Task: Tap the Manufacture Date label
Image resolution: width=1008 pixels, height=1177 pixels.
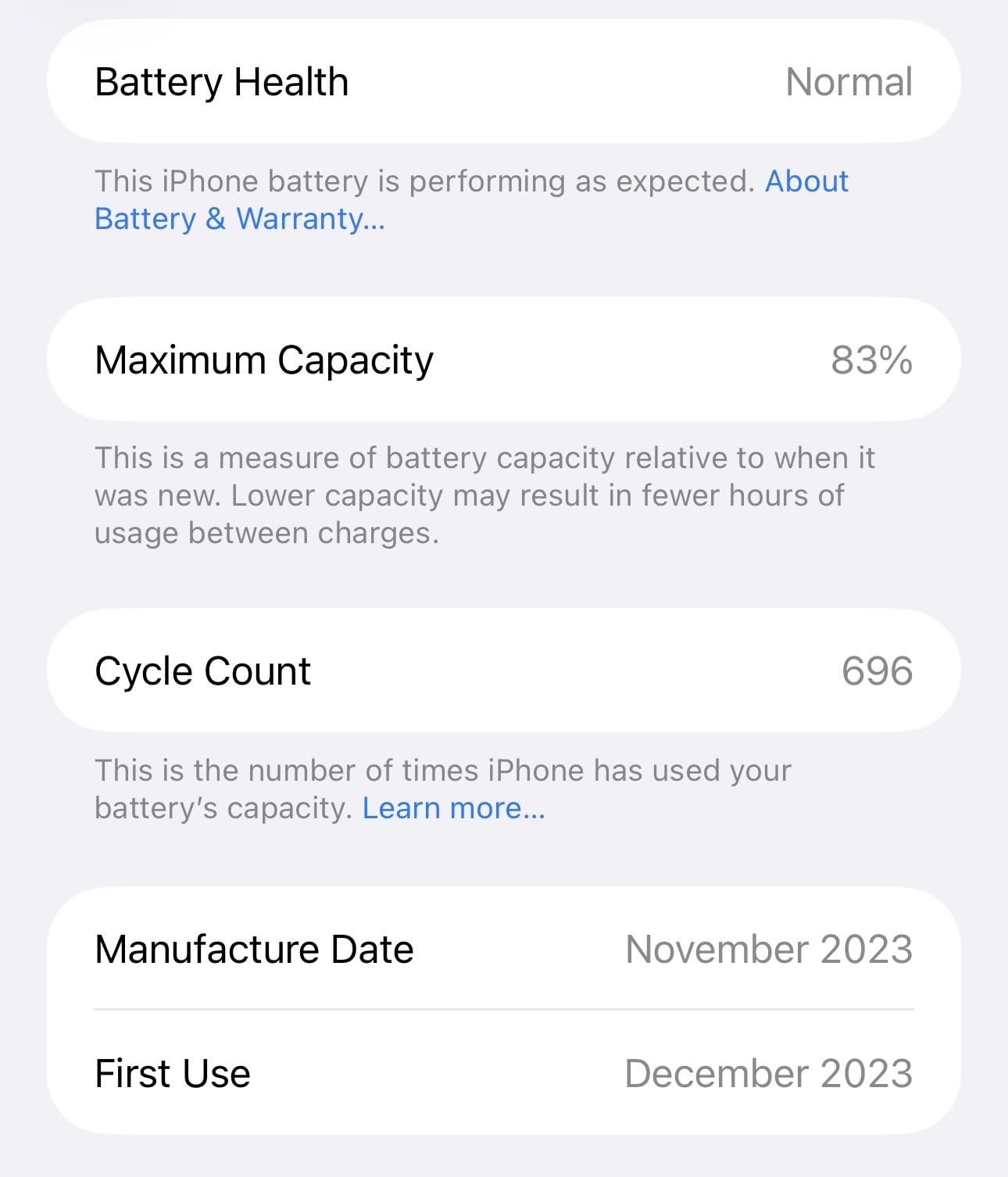Action: pos(253,950)
